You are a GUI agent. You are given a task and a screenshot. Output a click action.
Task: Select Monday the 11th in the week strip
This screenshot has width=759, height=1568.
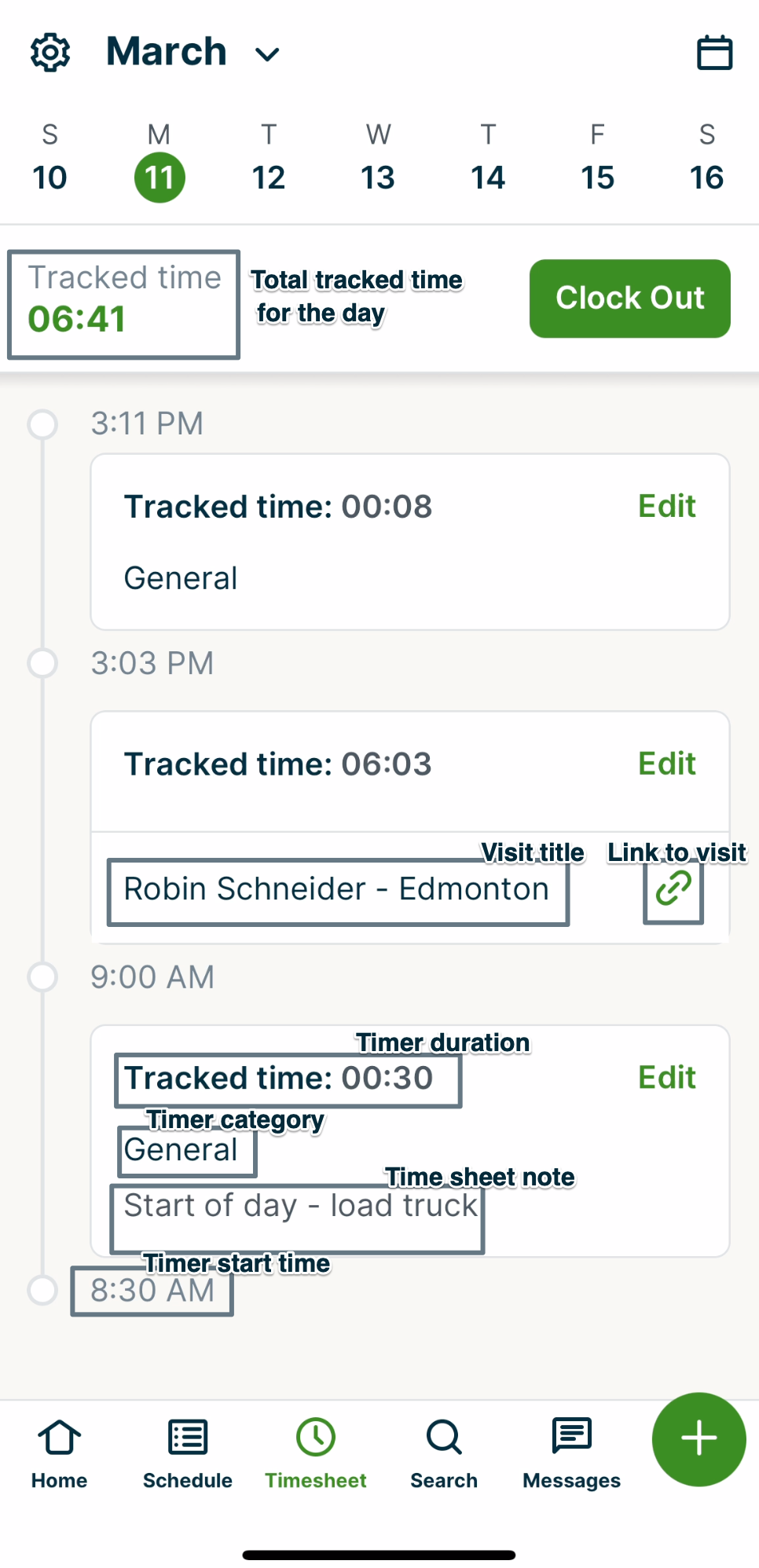(x=159, y=176)
